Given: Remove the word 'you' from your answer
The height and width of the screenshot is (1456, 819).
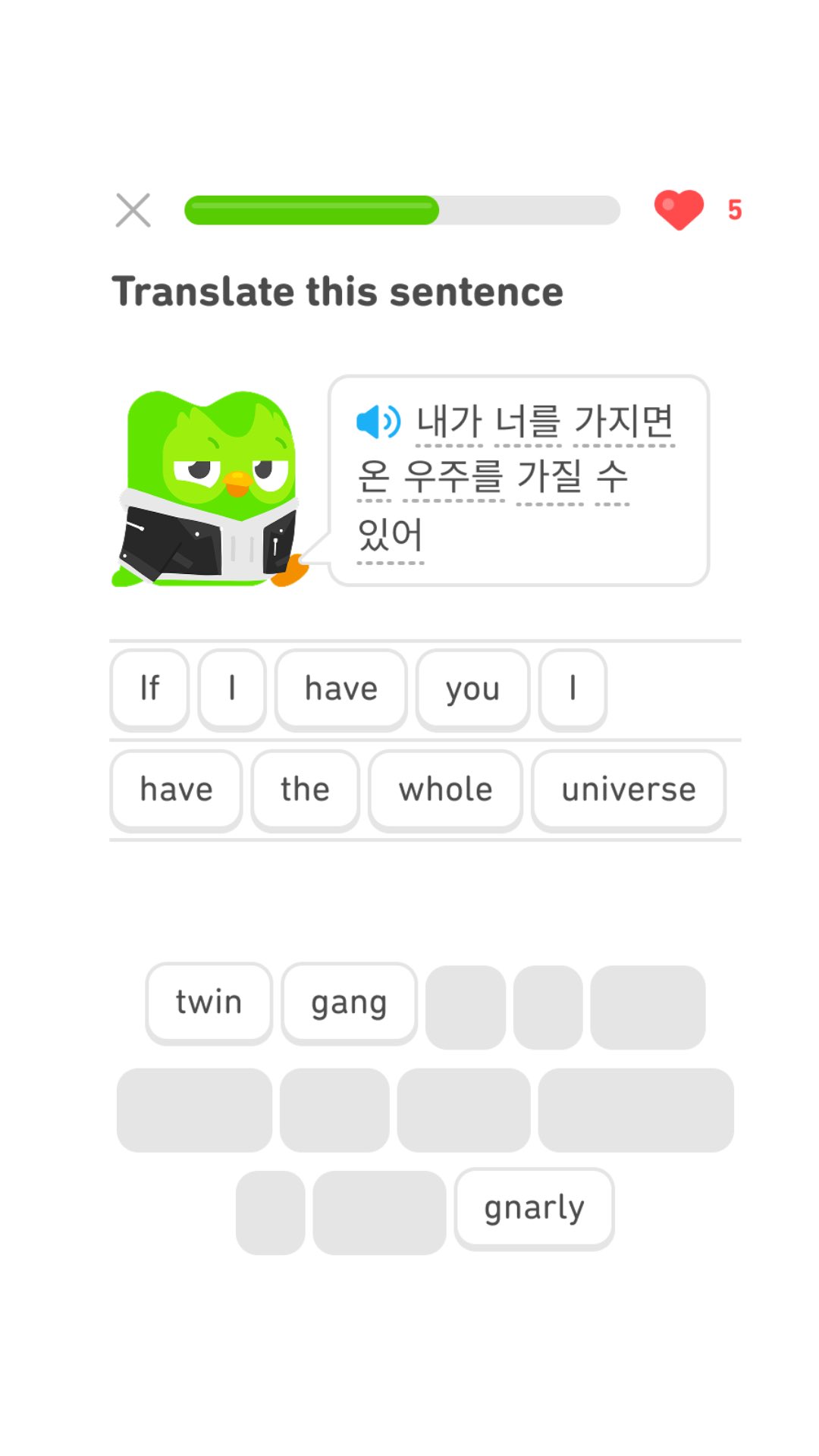Looking at the screenshot, I should tap(472, 689).
